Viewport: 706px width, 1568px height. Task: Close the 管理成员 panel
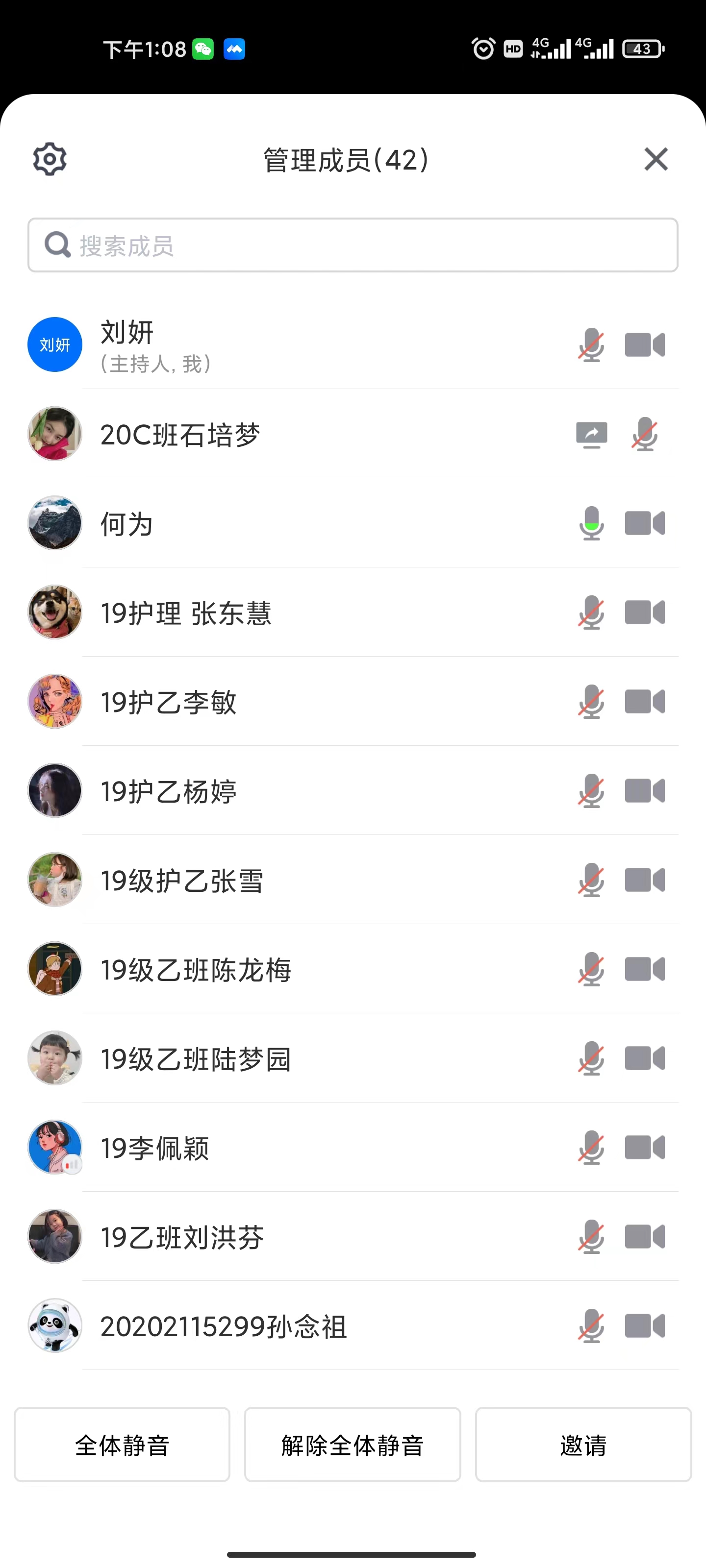[656, 159]
